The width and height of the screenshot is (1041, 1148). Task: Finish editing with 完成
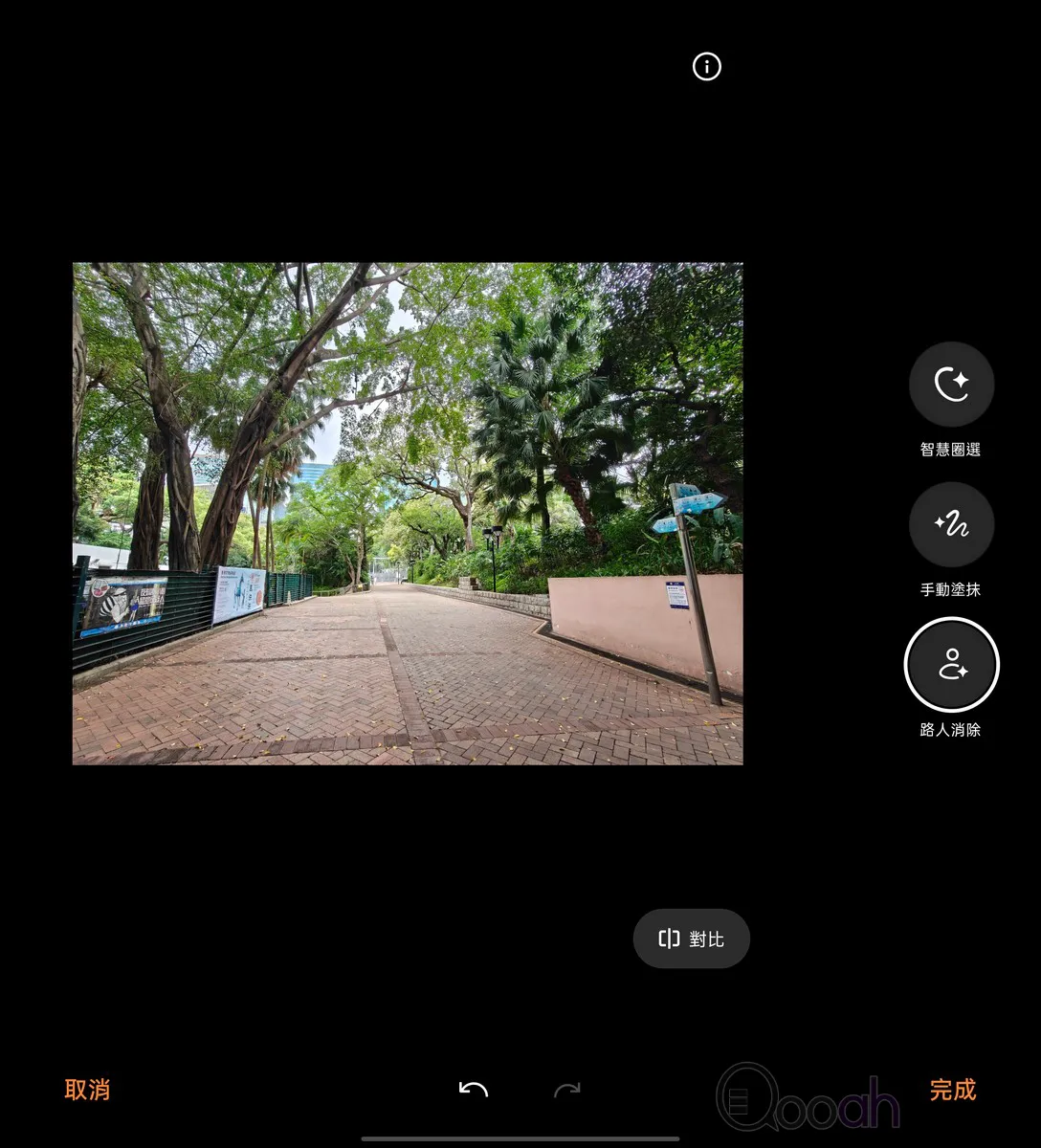coord(953,1090)
